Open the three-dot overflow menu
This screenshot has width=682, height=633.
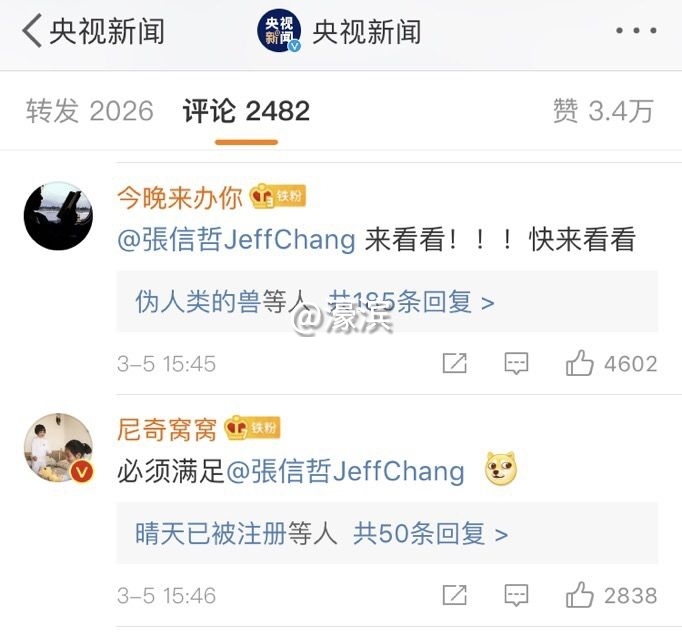point(635,32)
